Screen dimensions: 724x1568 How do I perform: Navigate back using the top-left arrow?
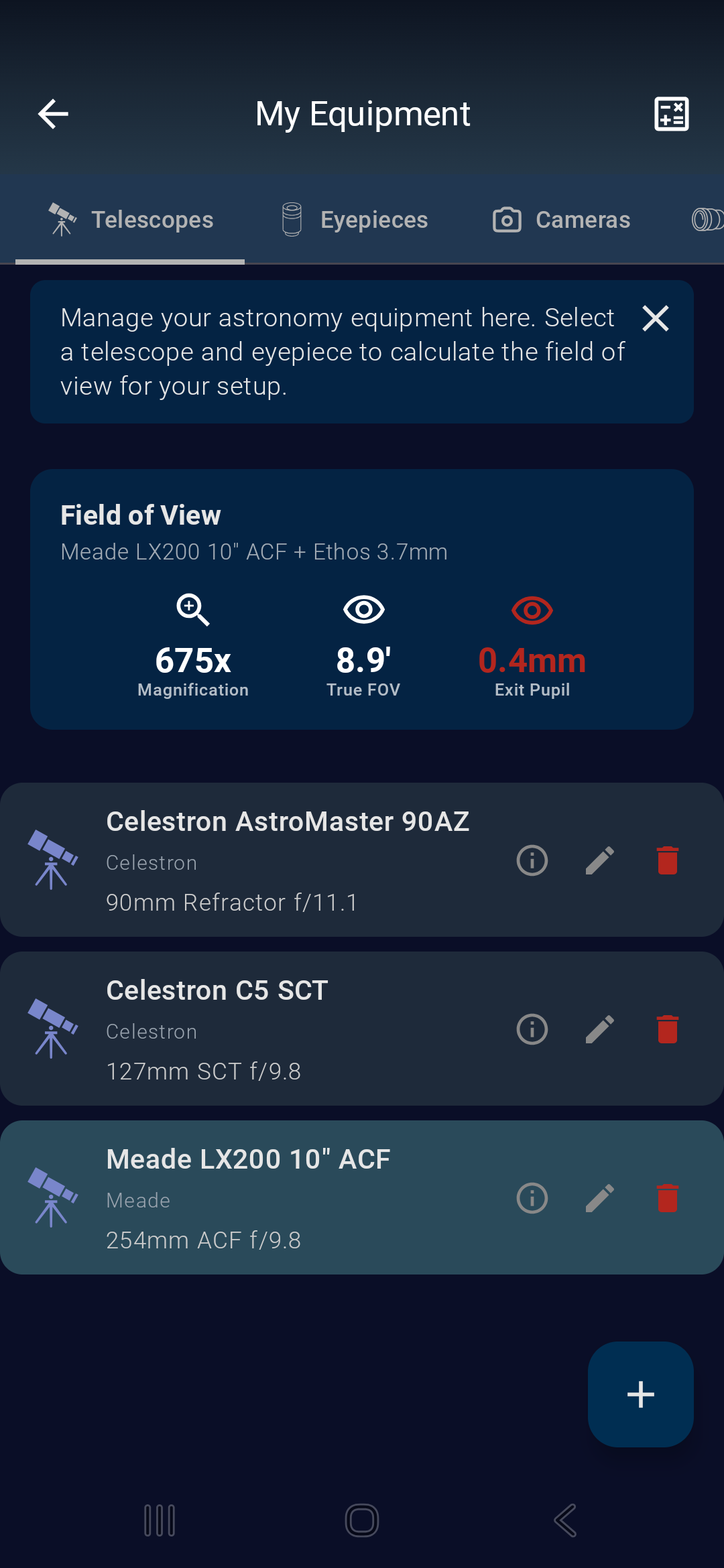click(53, 113)
